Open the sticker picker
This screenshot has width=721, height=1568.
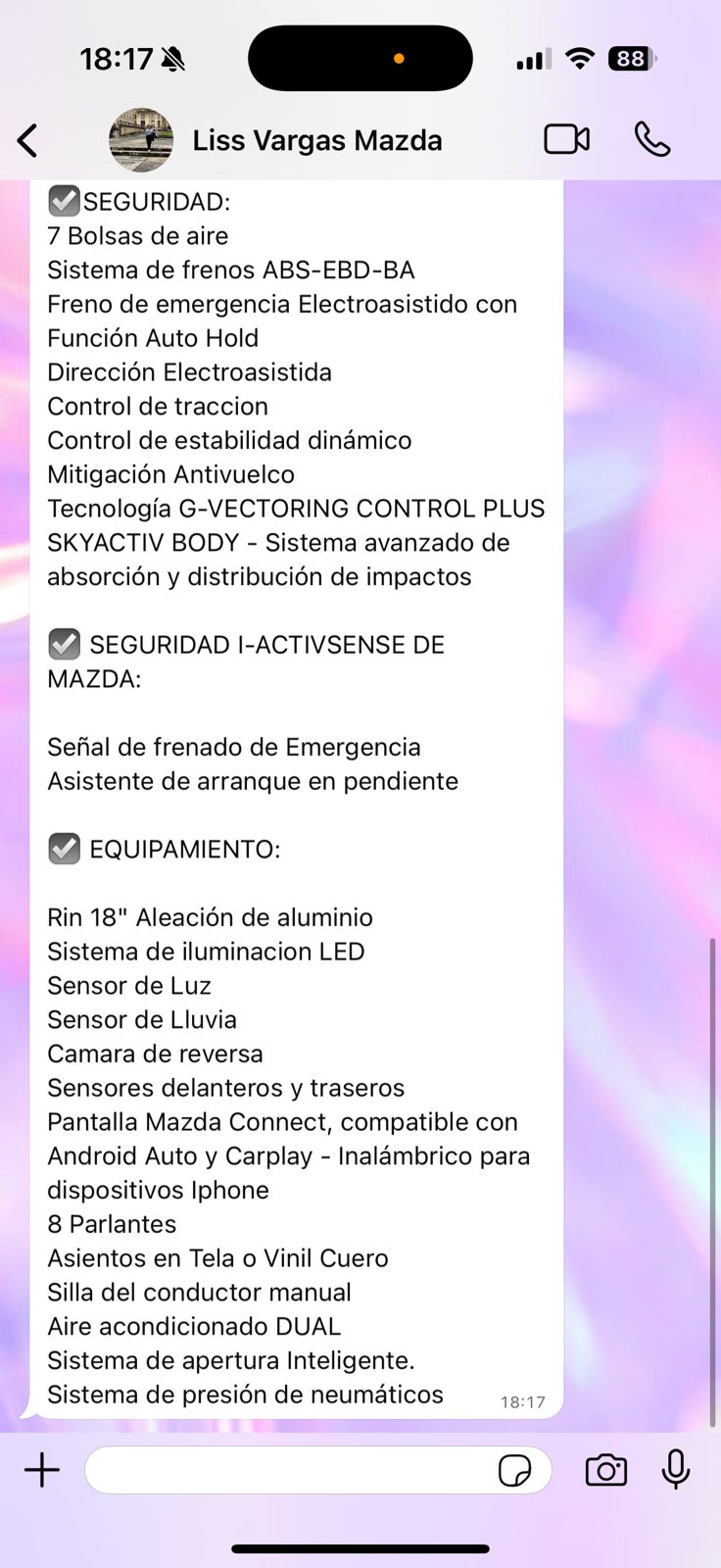pyautogui.click(x=514, y=1470)
